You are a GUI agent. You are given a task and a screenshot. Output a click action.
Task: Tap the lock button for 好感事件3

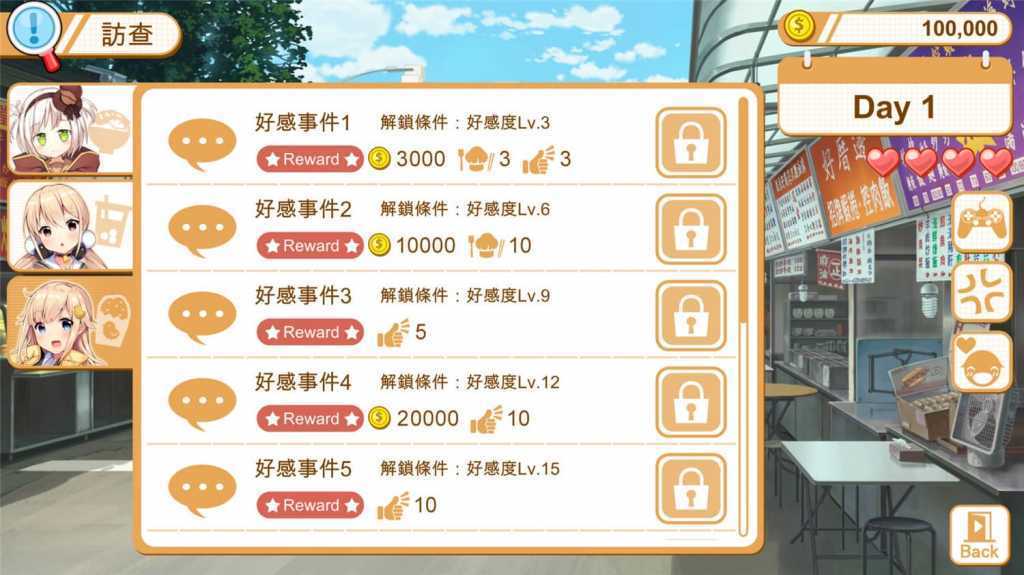690,315
